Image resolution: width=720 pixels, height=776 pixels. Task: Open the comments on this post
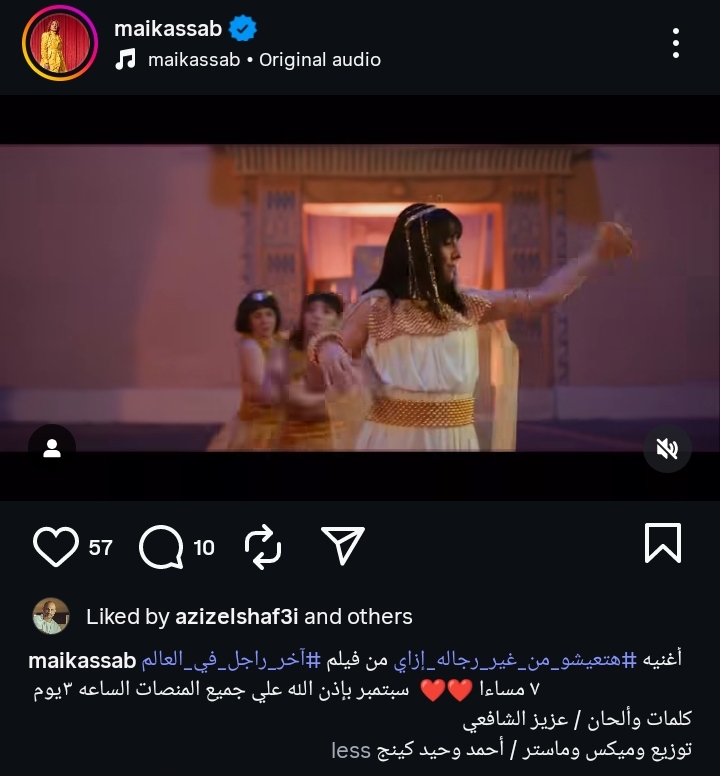161,546
